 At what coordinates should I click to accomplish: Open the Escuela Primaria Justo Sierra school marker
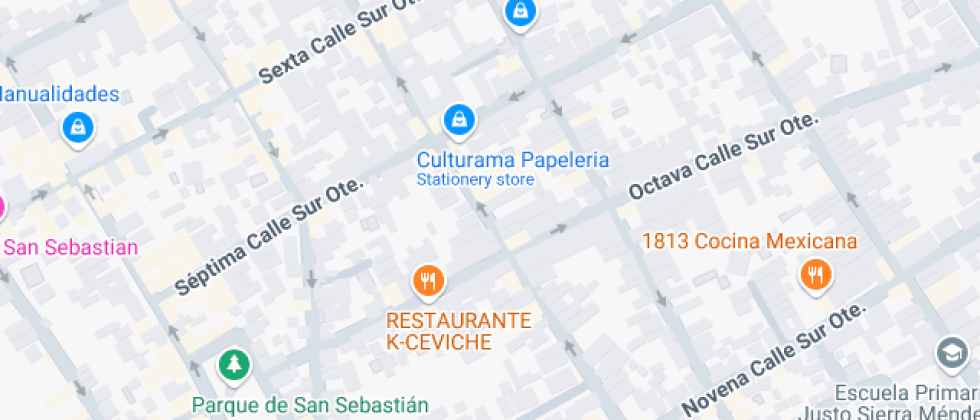click(950, 354)
